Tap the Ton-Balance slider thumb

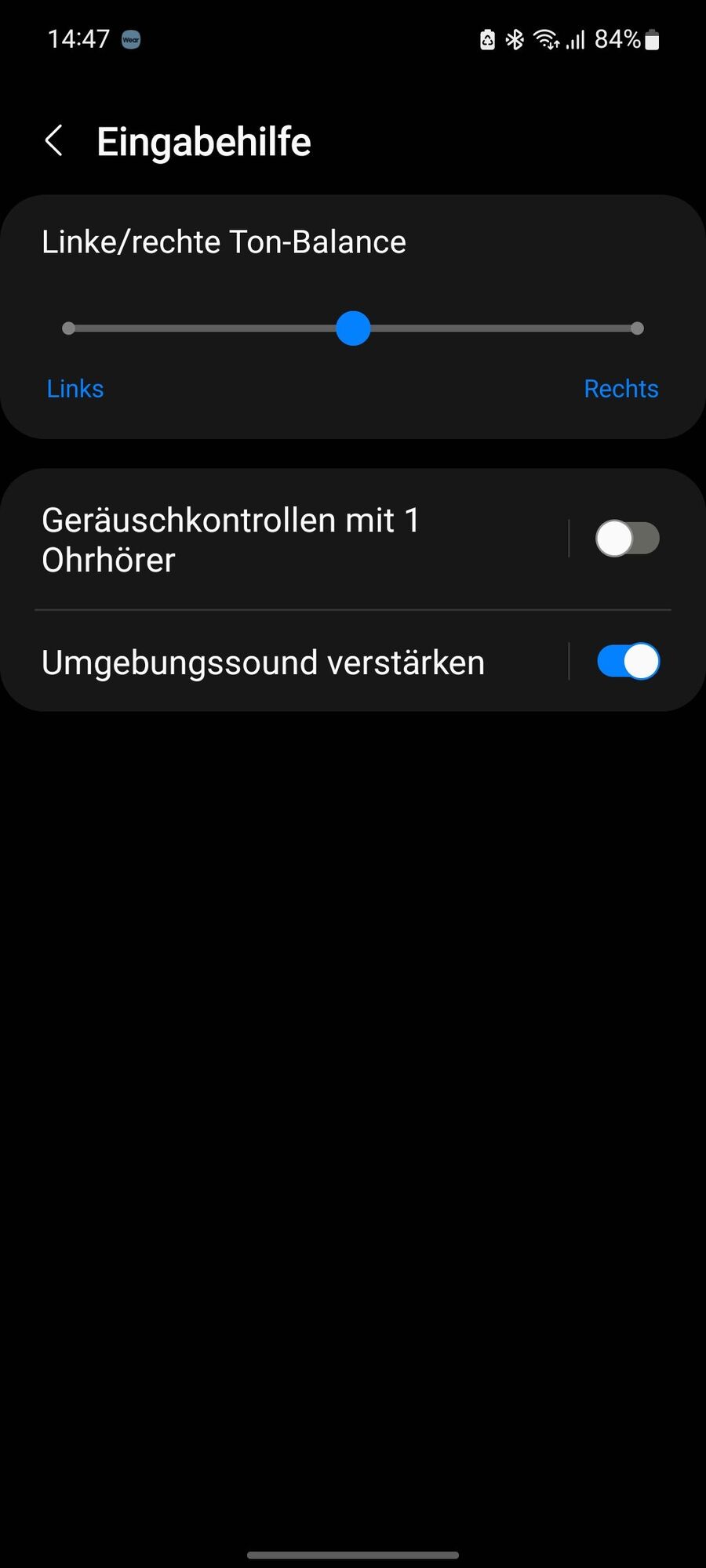click(x=353, y=328)
